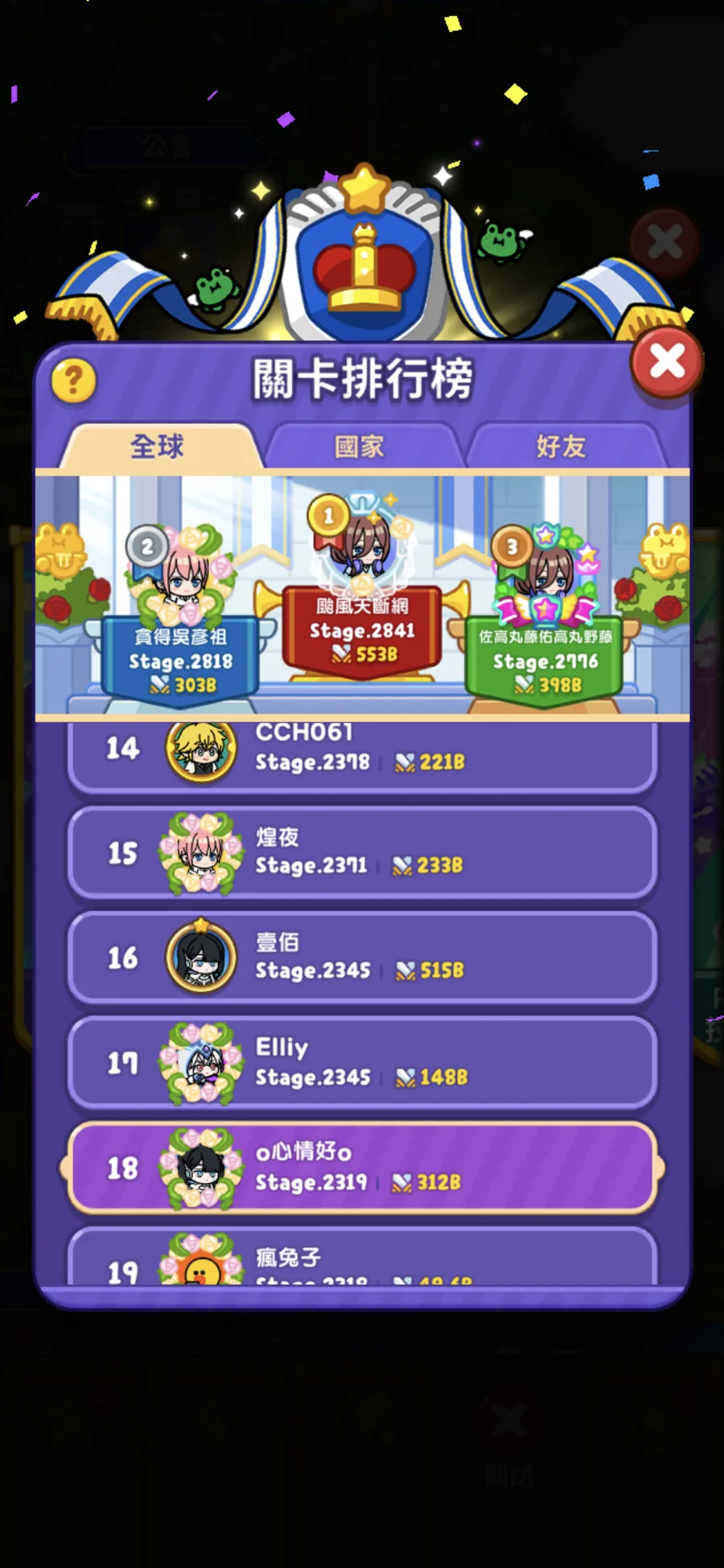Switch to the 國家 tab
The height and width of the screenshot is (1568, 724).
coord(360,446)
